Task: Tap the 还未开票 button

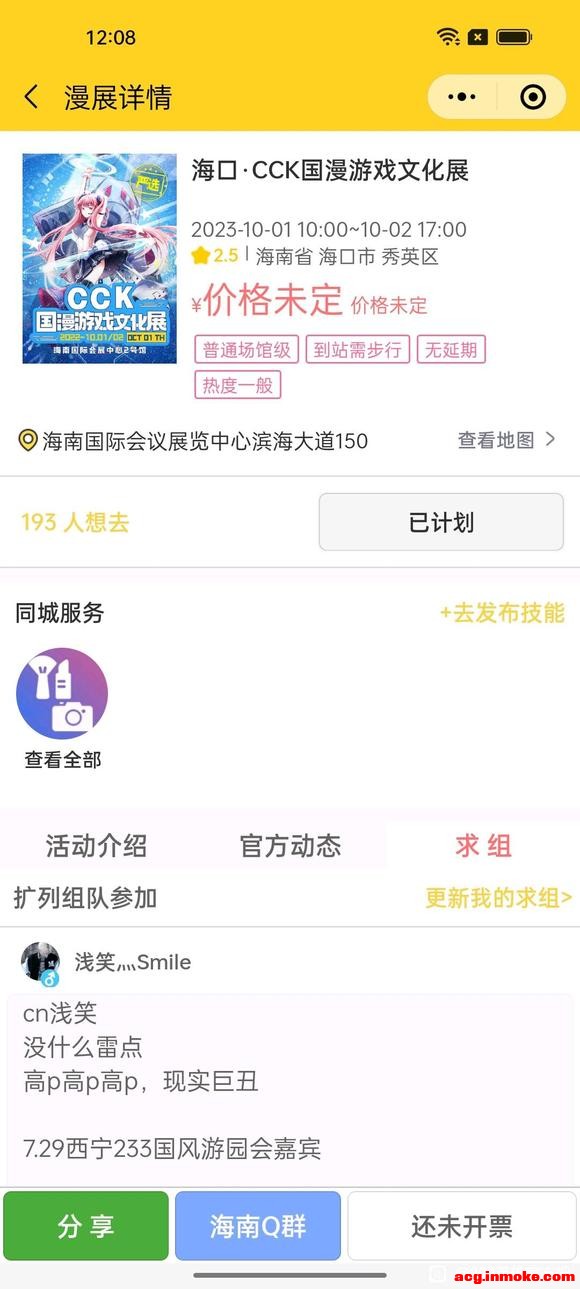Action: pyautogui.click(x=462, y=1226)
